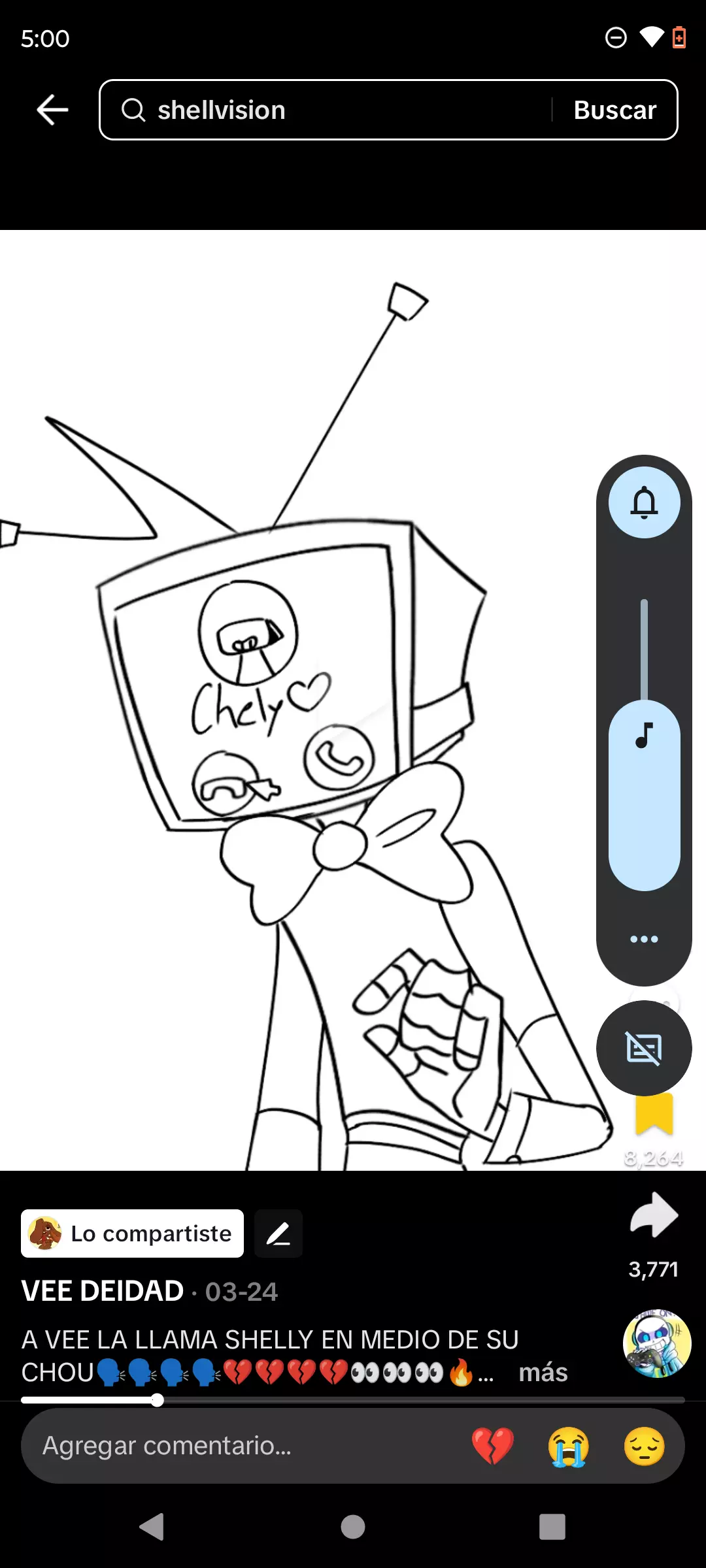706x1568 pixels.
Task: Comment with crying face emoji
Action: click(x=568, y=1446)
